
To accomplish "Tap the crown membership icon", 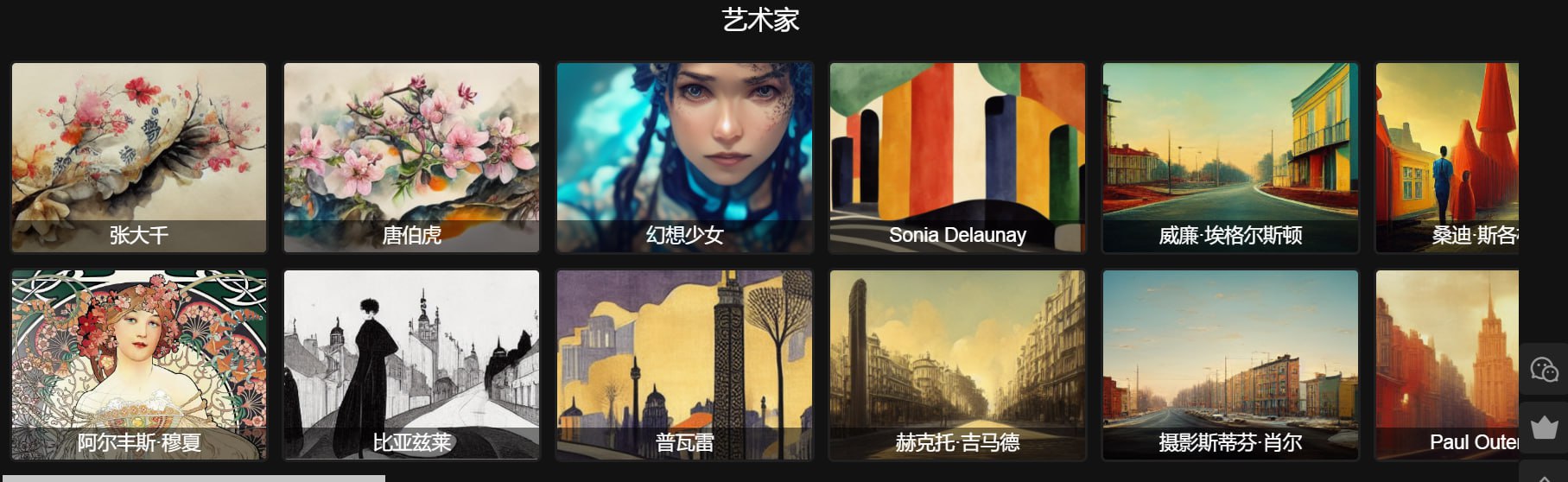I will [x=1544, y=427].
